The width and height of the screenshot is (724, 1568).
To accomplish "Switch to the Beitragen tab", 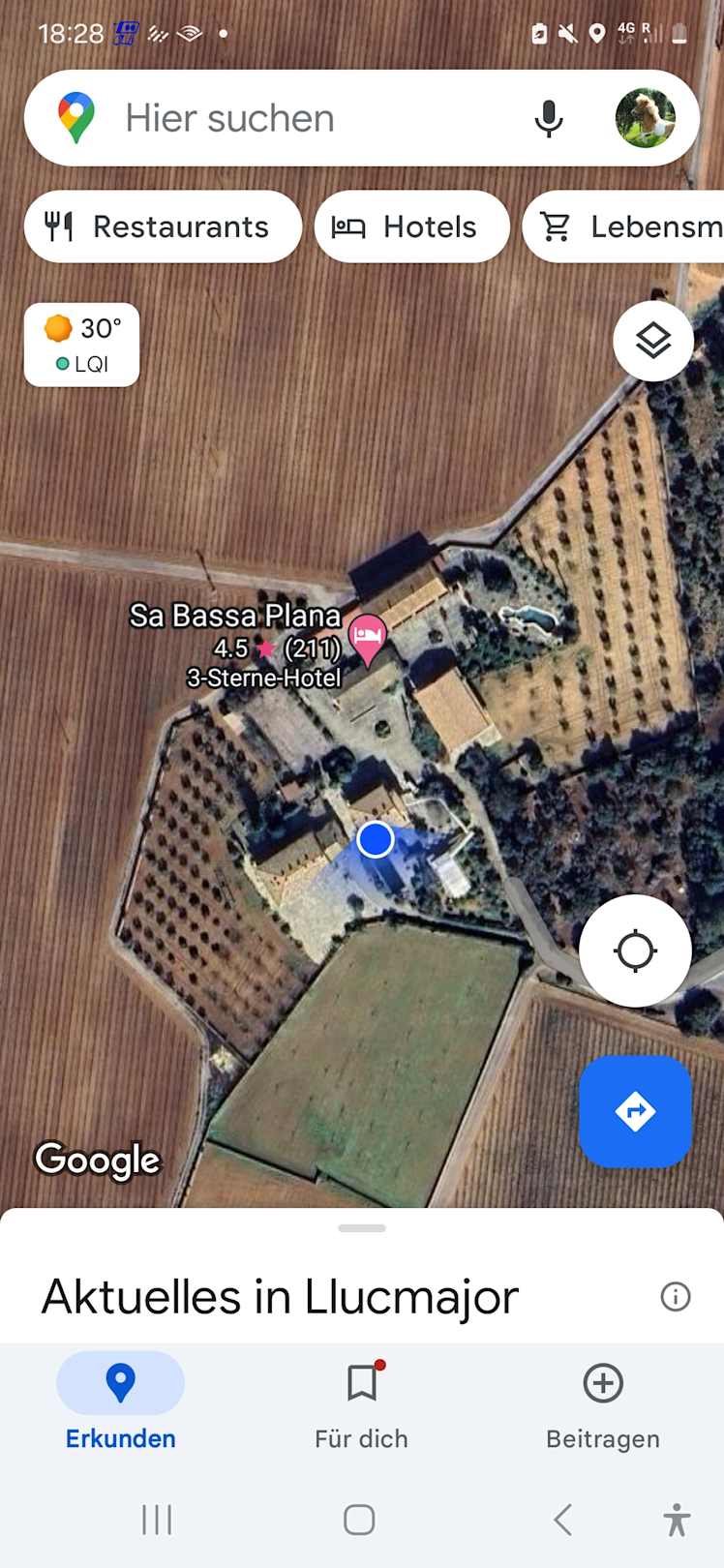I will 602,1401.
